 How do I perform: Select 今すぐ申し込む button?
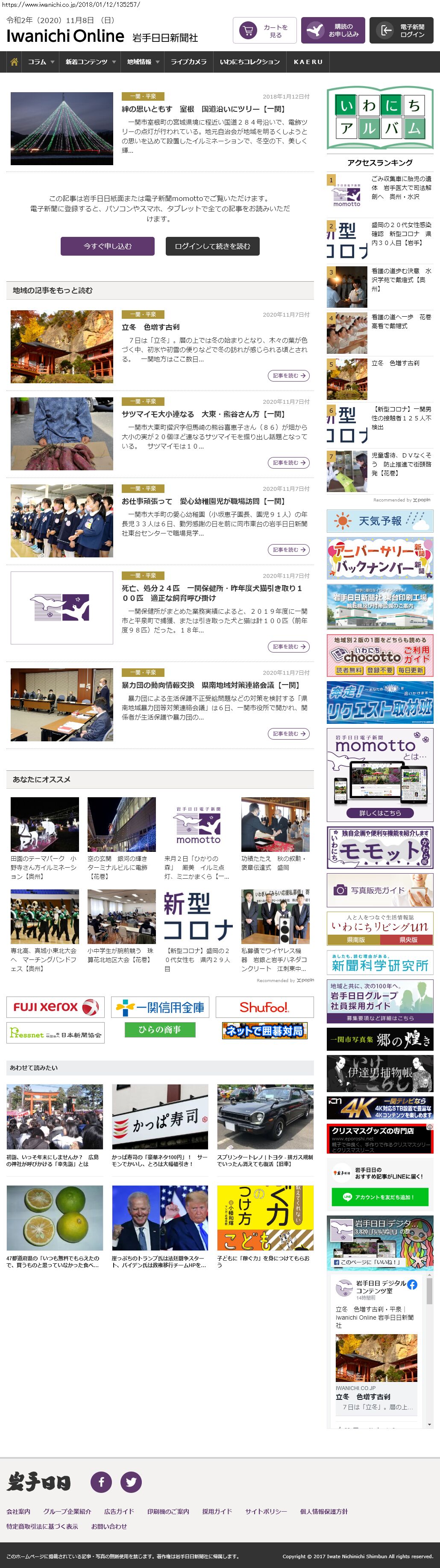(107, 246)
